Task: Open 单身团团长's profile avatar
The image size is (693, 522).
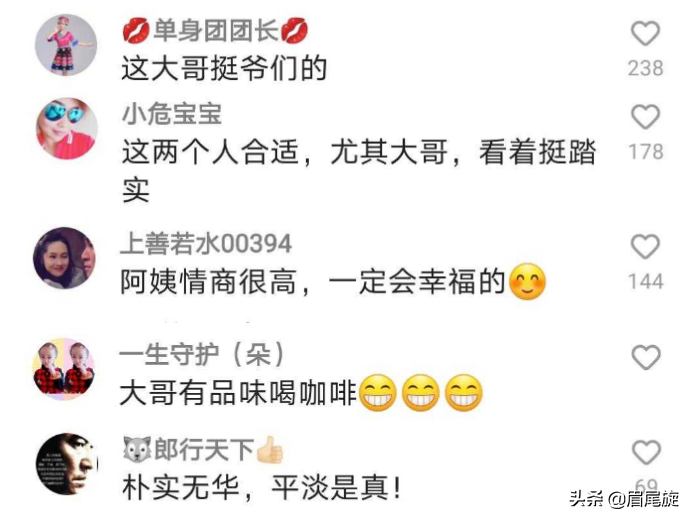Action: point(66,46)
